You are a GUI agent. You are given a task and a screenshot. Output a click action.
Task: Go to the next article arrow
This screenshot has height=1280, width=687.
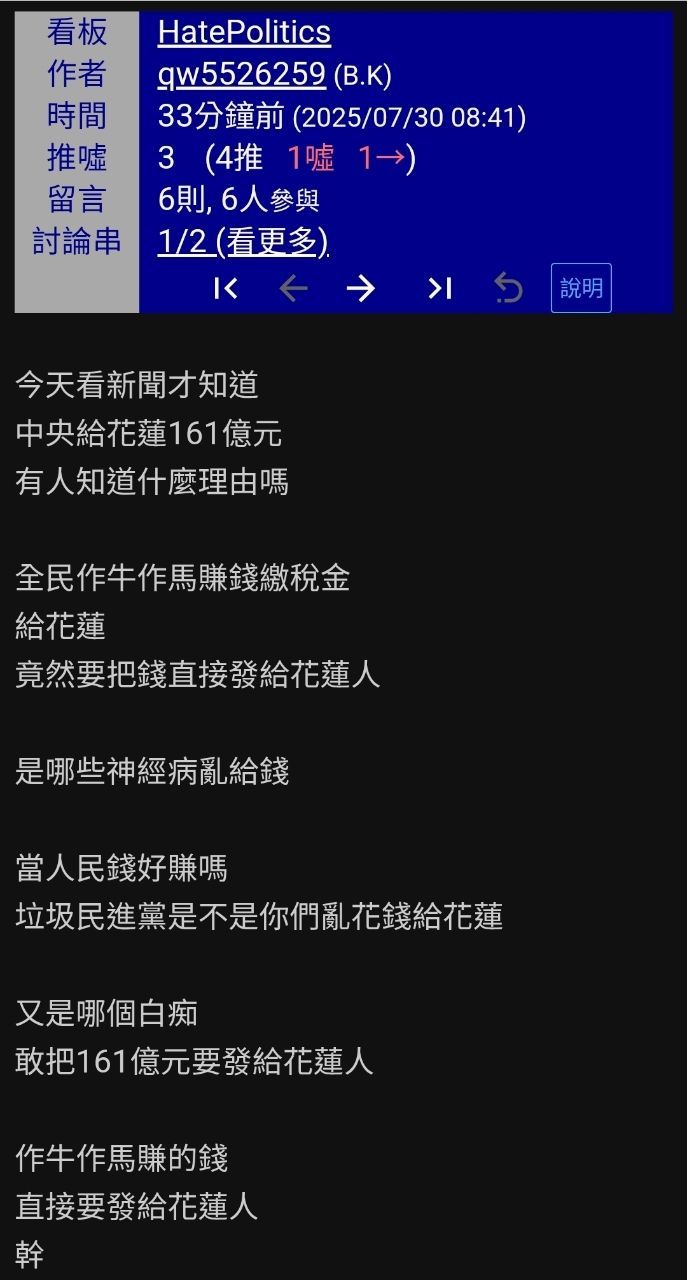pos(360,289)
